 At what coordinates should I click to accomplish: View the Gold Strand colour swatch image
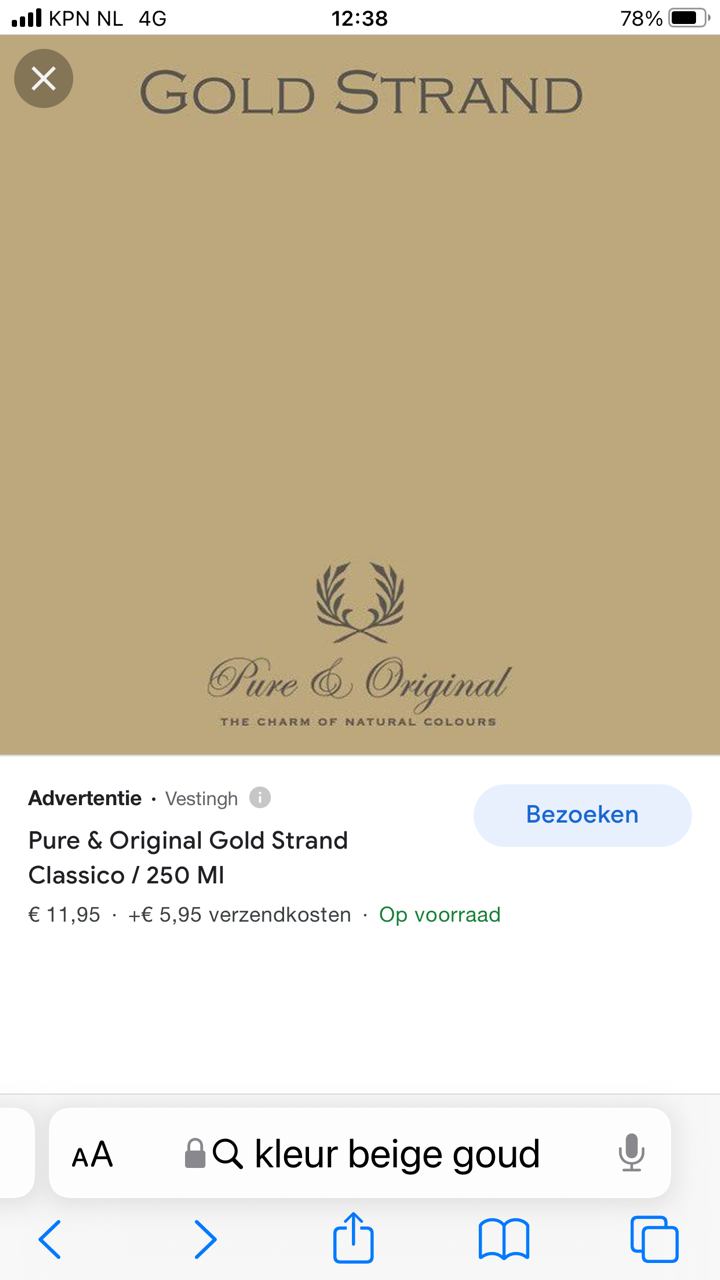click(x=360, y=395)
